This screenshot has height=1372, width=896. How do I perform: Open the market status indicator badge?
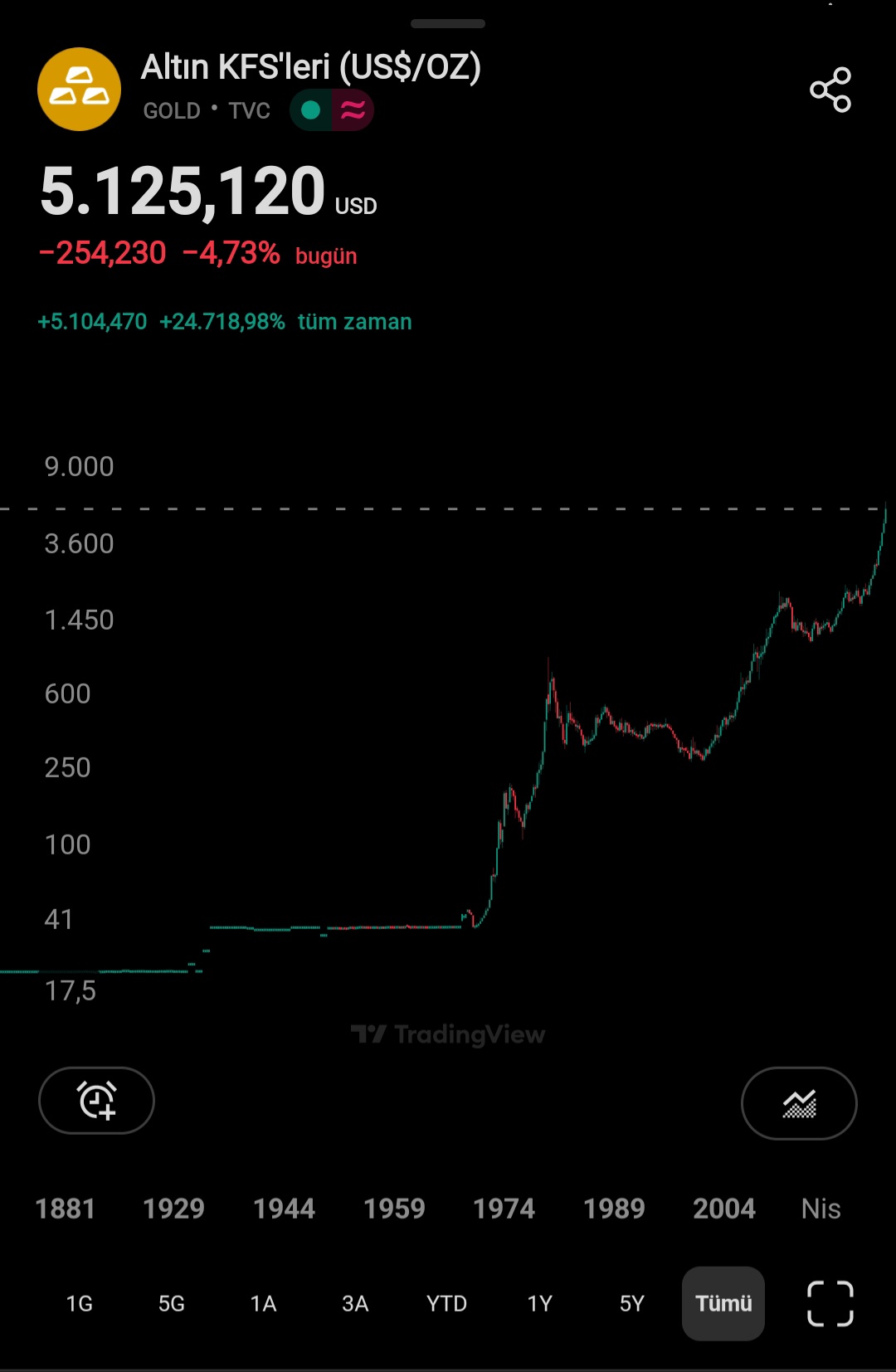tap(331, 110)
